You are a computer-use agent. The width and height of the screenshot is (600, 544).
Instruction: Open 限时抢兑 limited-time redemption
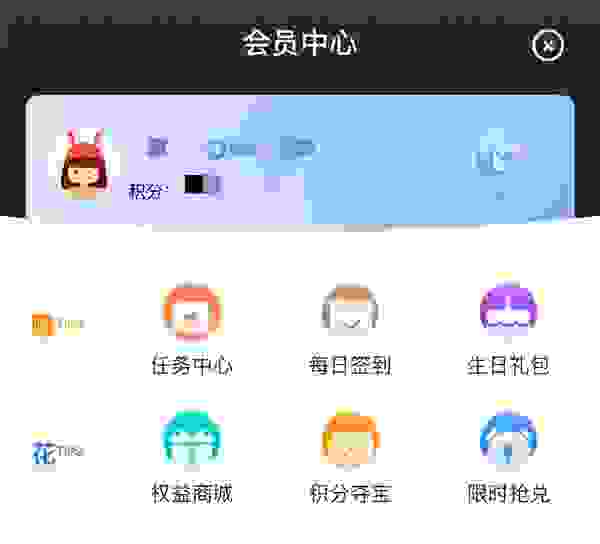[508, 440]
